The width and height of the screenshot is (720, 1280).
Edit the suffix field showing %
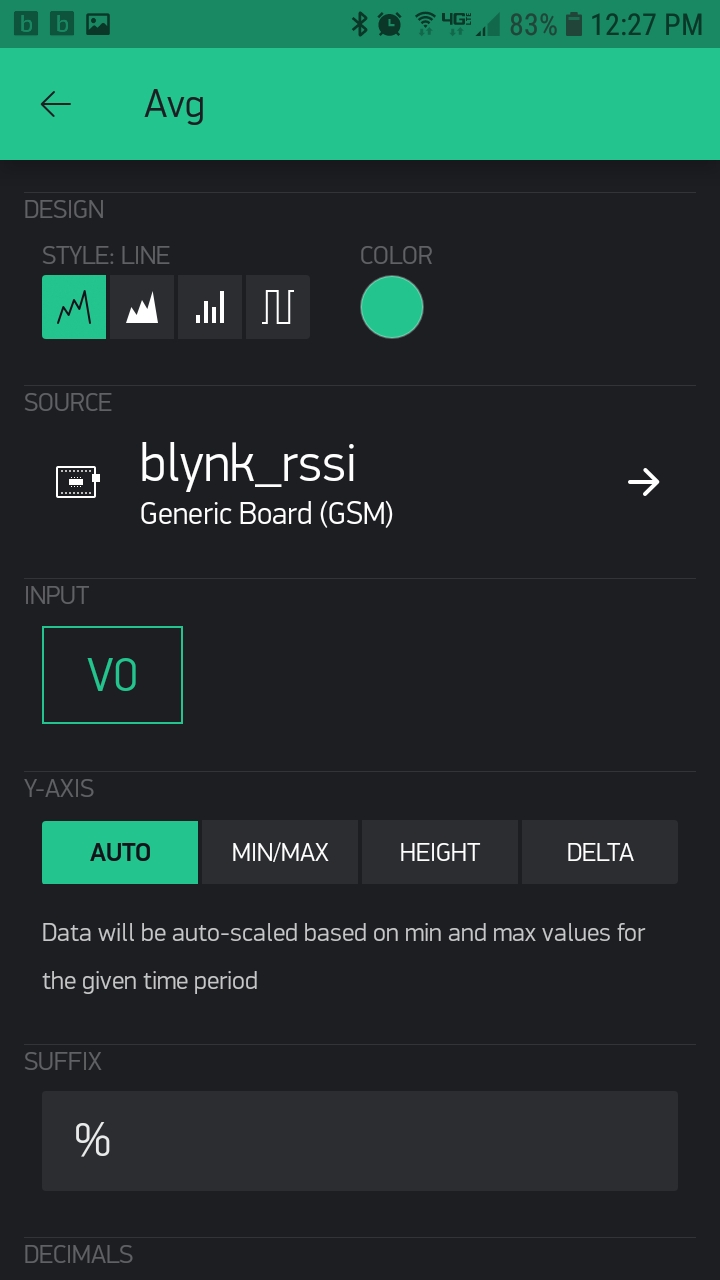pyautogui.click(x=360, y=1141)
